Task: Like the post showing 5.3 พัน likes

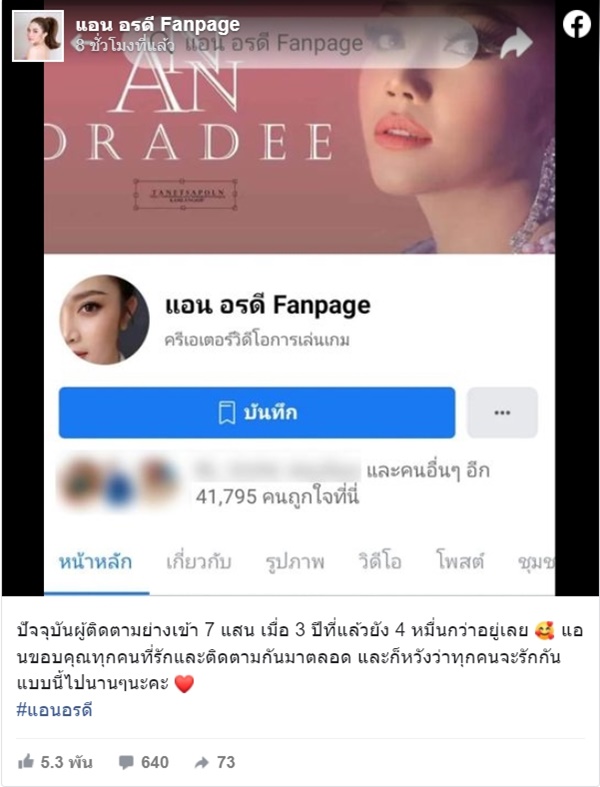Action: 56,762
